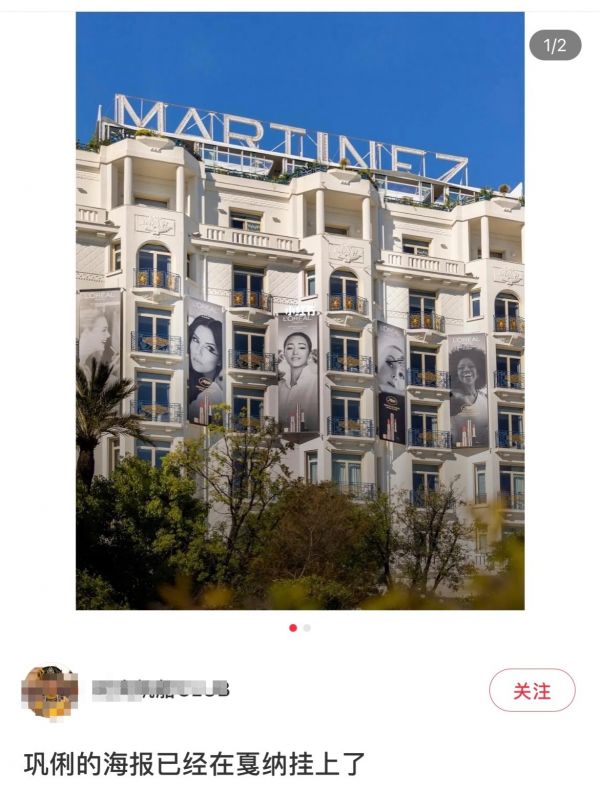The width and height of the screenshot is (600, 791).
Task: Open the author's username profile link
Action: coord(160,688)
